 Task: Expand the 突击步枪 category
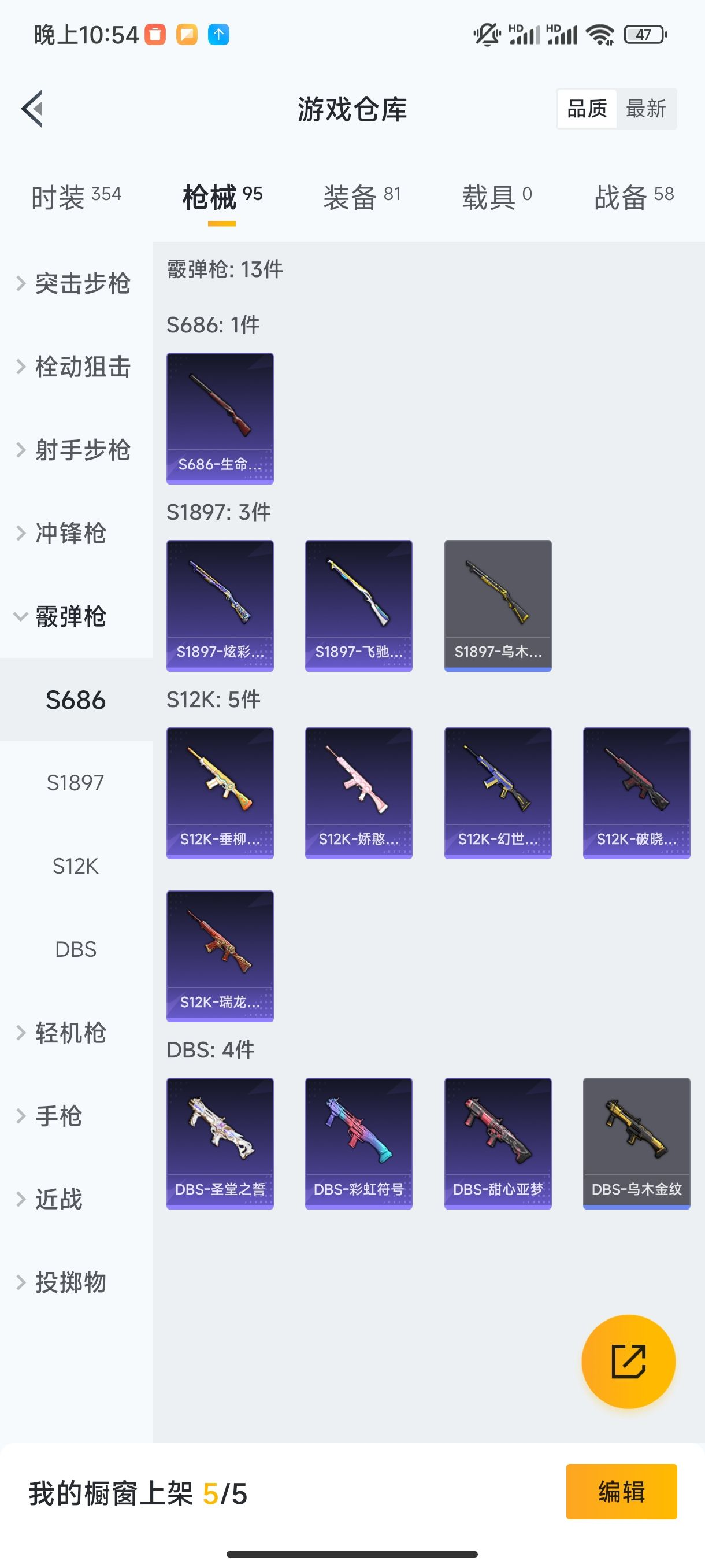coord(74,284)
